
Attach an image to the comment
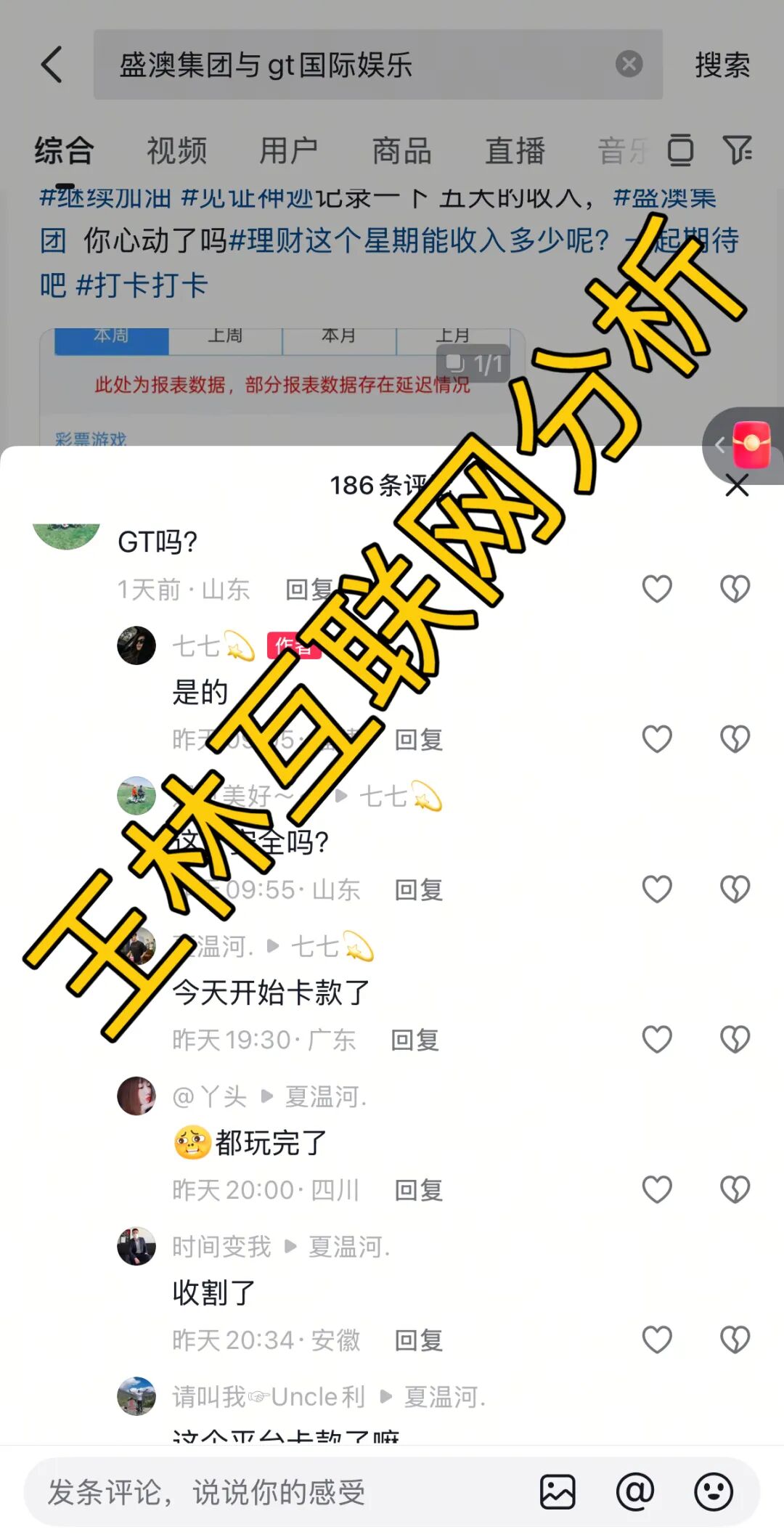tap(558, 1493)
